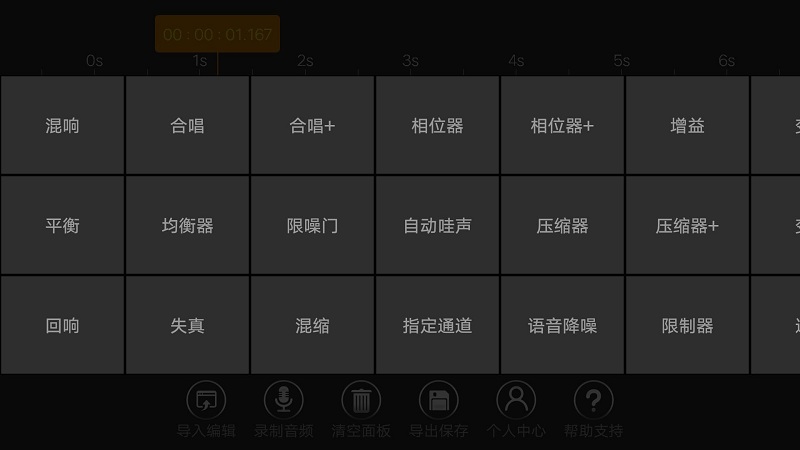Select the 相位器+ effect

(x=562, y=126)
